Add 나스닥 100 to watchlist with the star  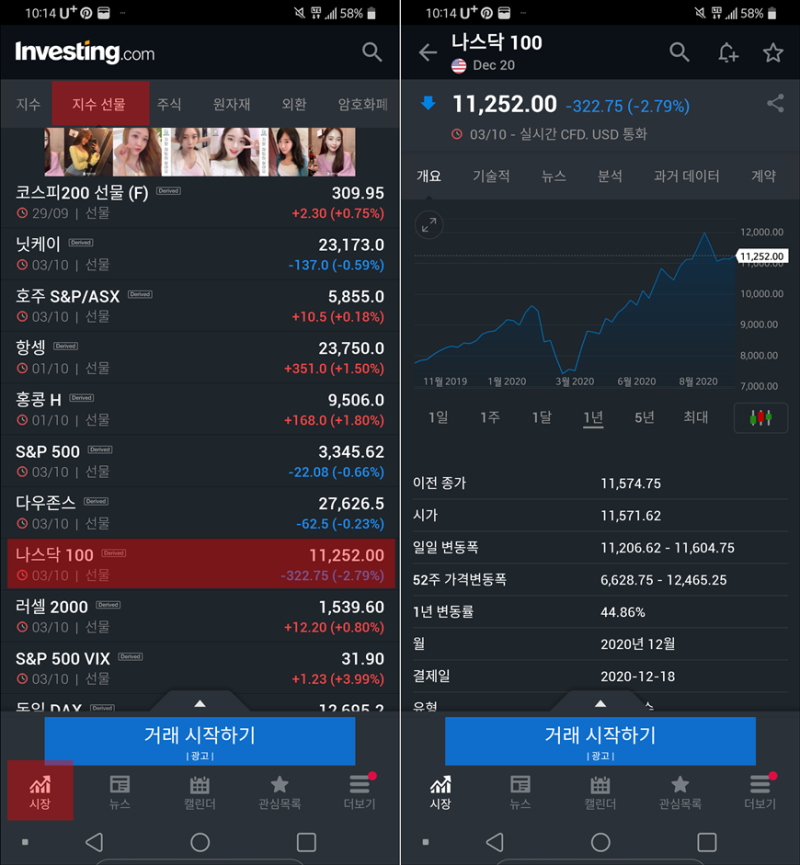(773, 53)
